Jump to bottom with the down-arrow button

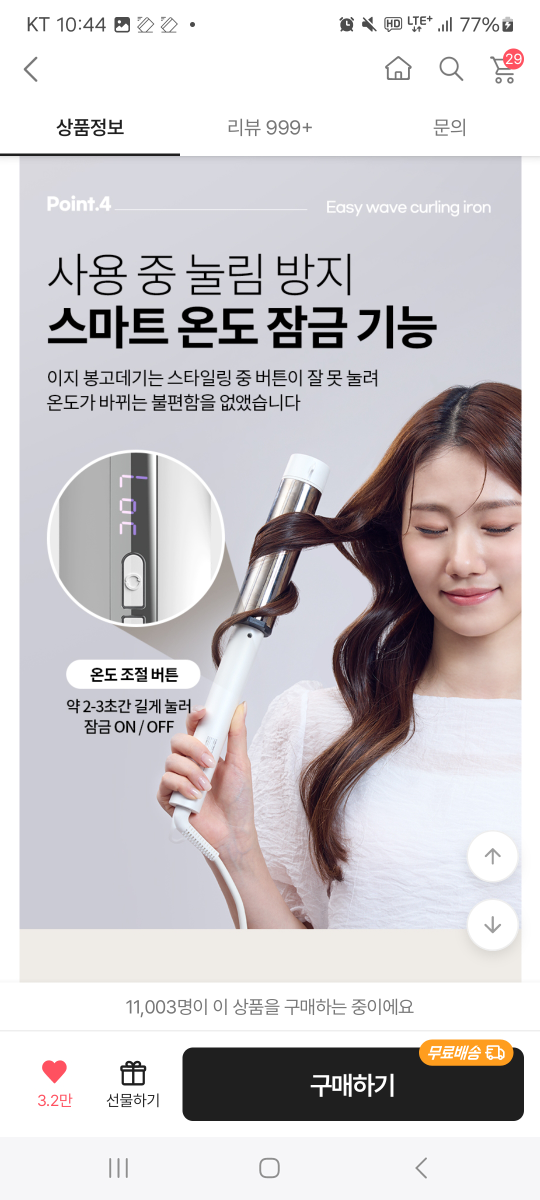pyautogui.click(x=492, y=925)
